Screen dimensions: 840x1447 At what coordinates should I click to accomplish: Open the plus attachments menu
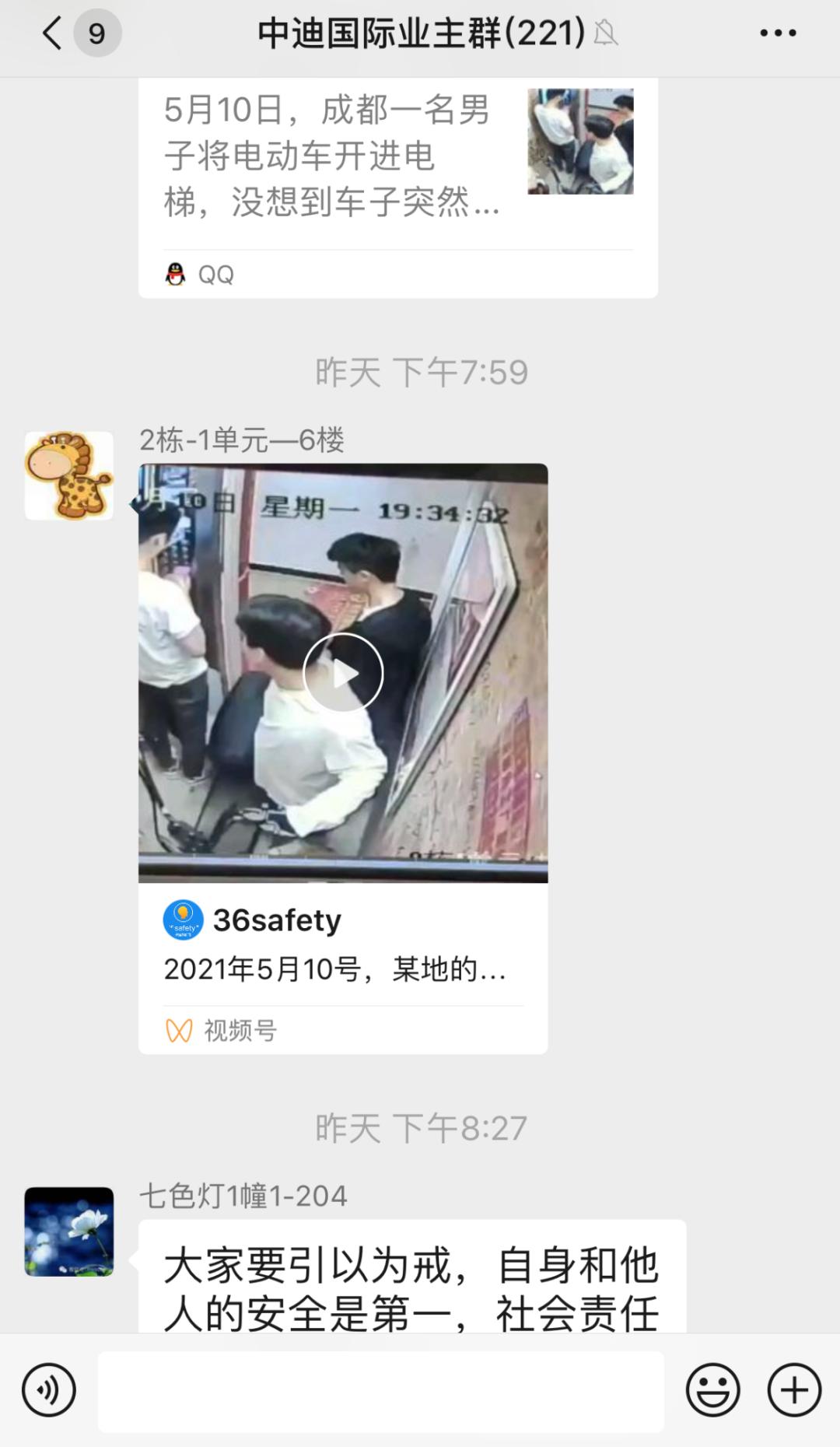coord(794,1390)
